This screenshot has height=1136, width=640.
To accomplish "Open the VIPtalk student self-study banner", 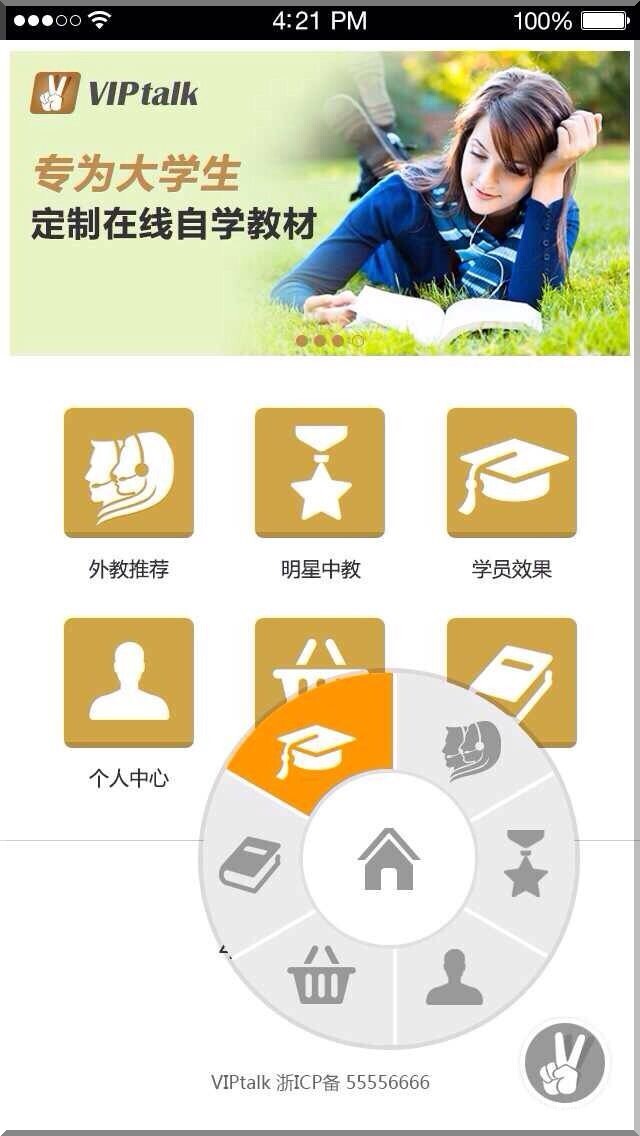I will coord(320,204).
